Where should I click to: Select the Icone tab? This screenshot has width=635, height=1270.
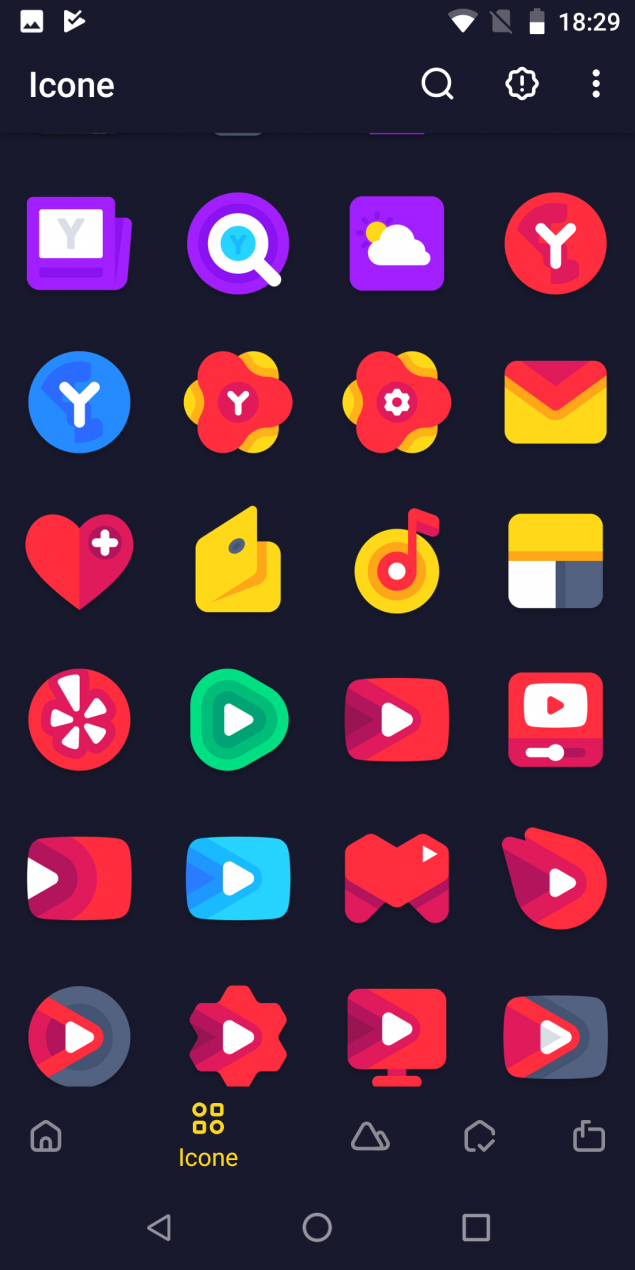208,1135
